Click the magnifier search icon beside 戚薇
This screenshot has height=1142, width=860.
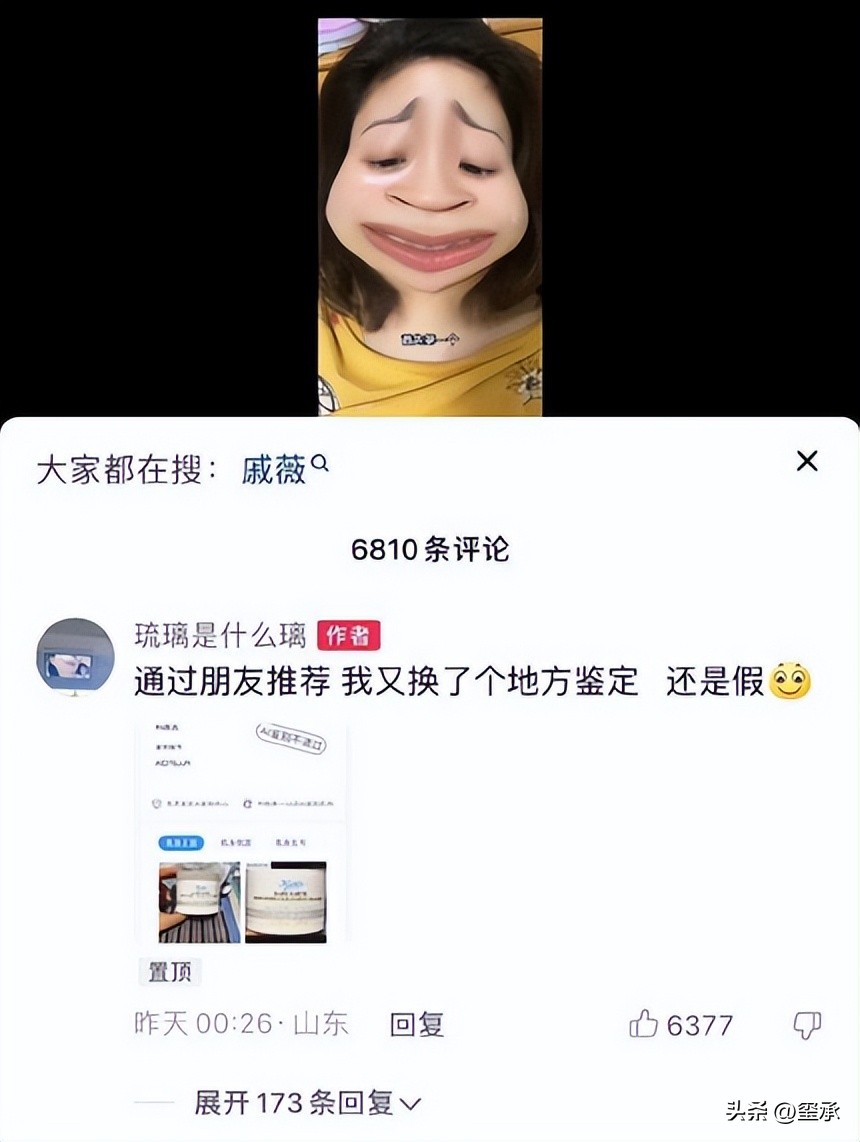[318, 463]
